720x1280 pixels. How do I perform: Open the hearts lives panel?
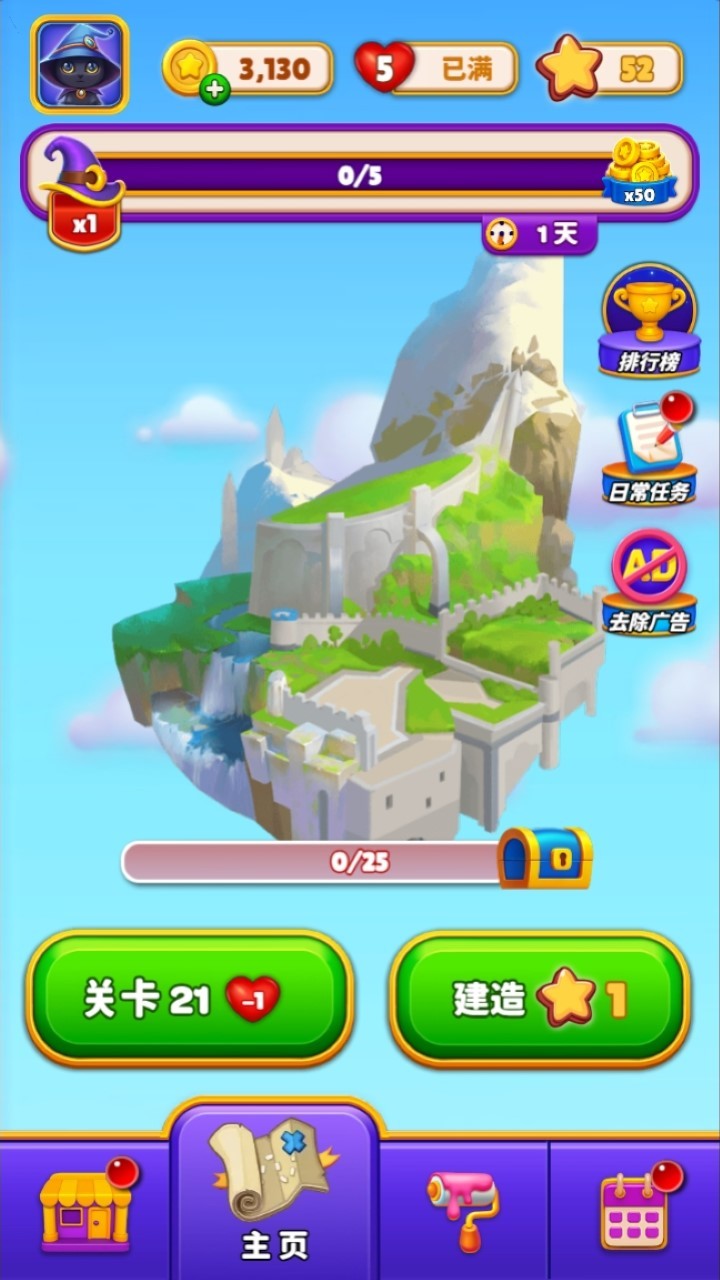(x=438, y=68)
